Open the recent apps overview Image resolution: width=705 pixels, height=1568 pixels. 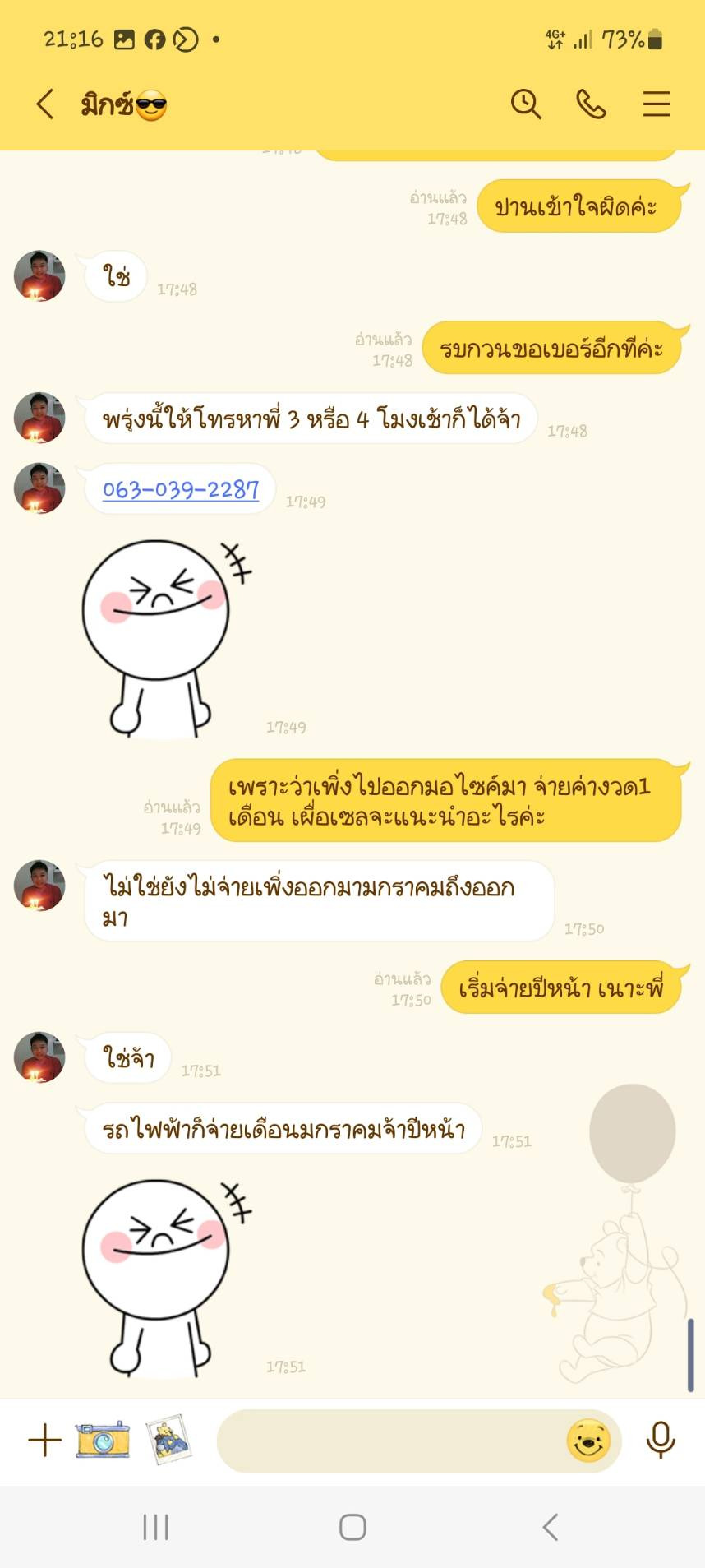pyautogui.click(x=155, y=1527)
